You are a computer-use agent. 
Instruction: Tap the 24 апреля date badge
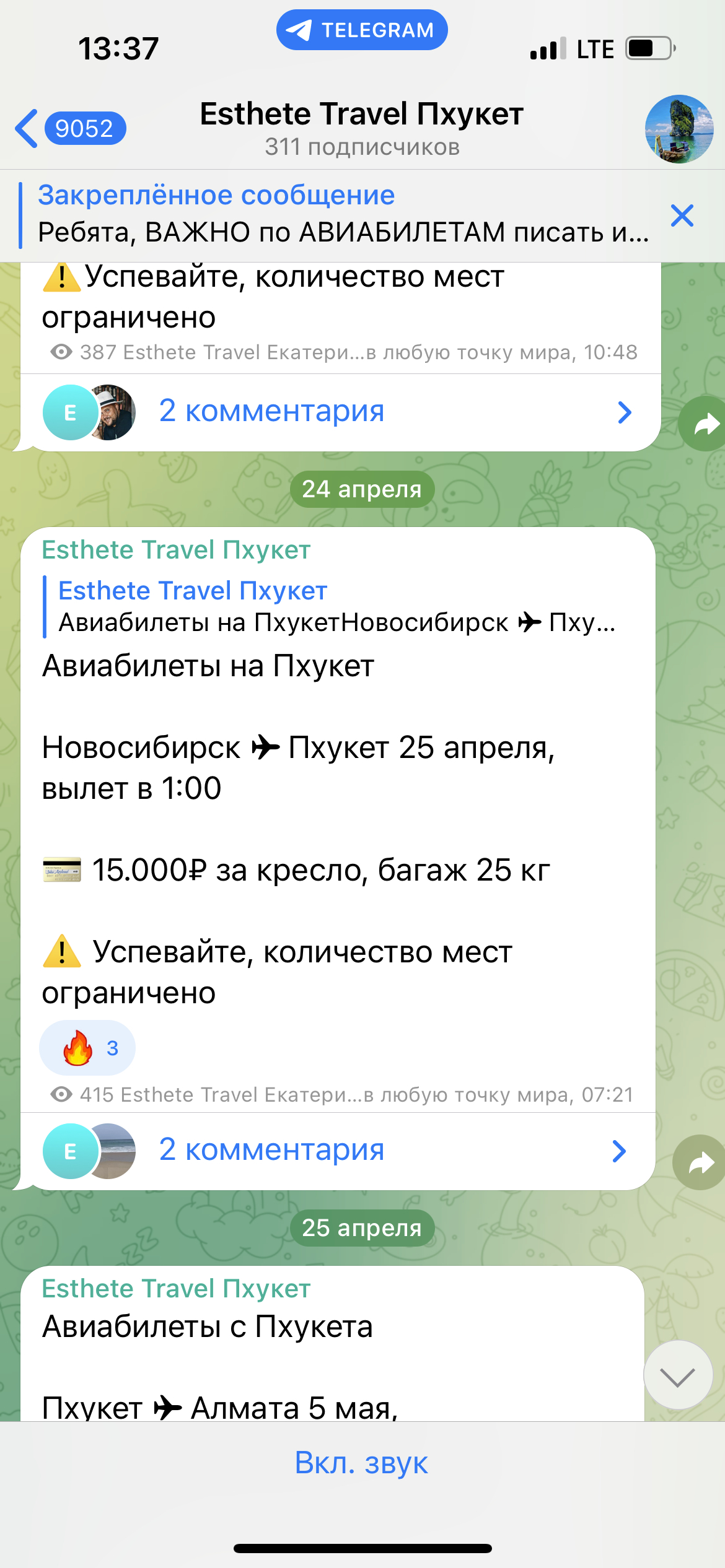pos(362,489)
